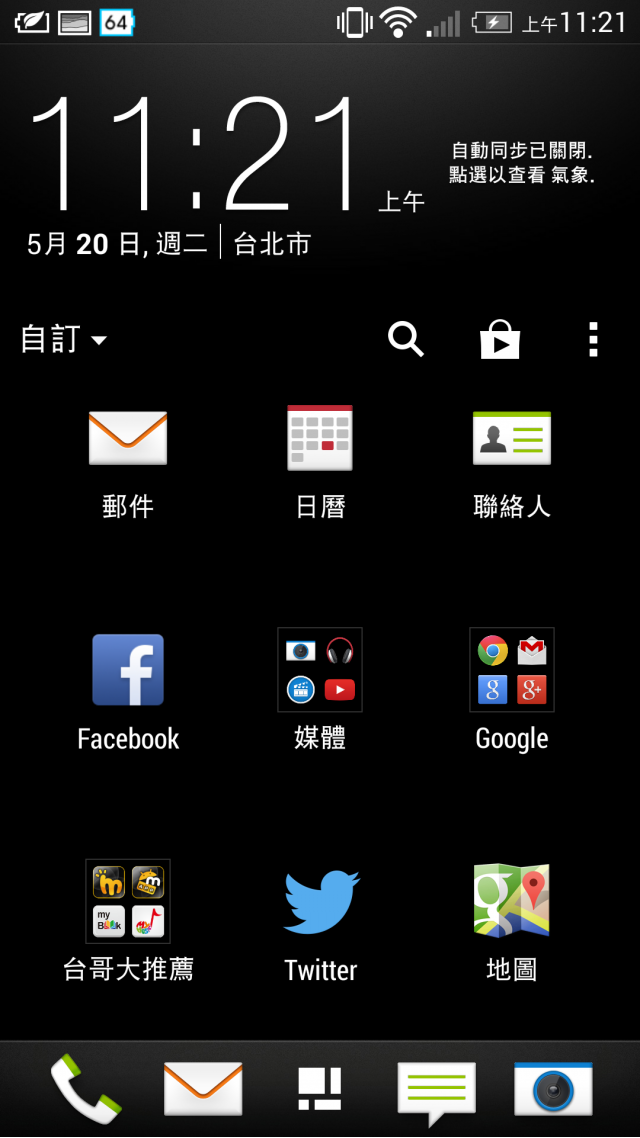
Task: Open the mail envelope in the dock
Action: [203, 1089]
